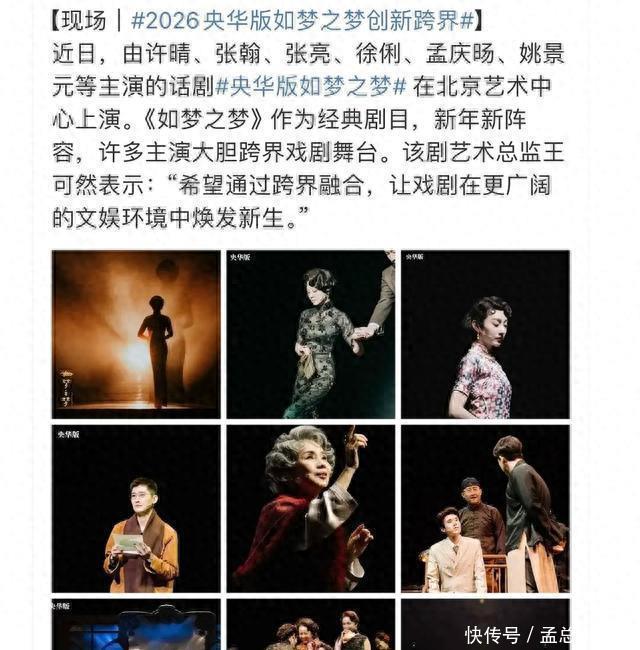Open the bottom group-of-actors photo

pos(310,625)
